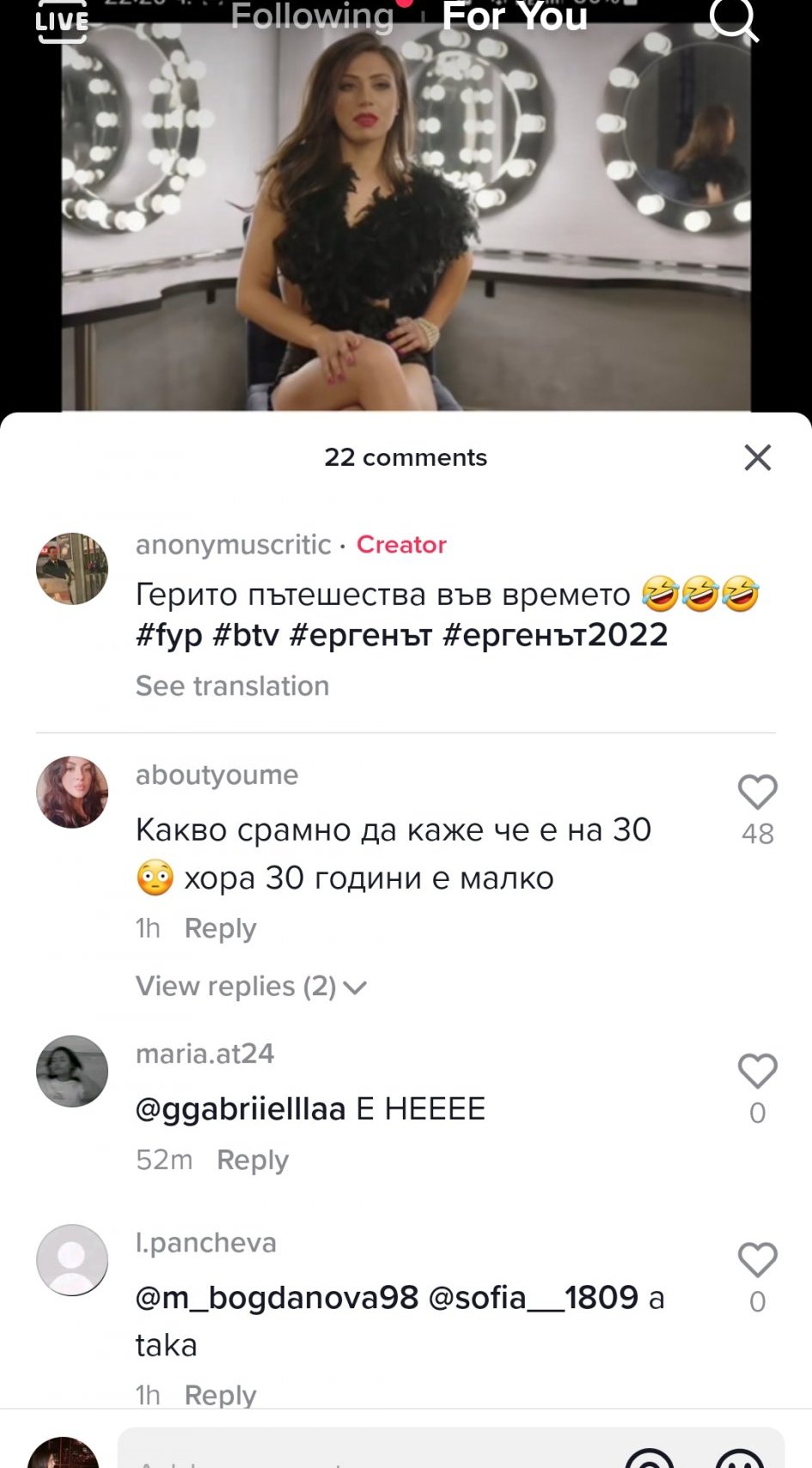Open aboutyoume's profile avatar
Viewport: 812px width, 1468px height.
72,792
